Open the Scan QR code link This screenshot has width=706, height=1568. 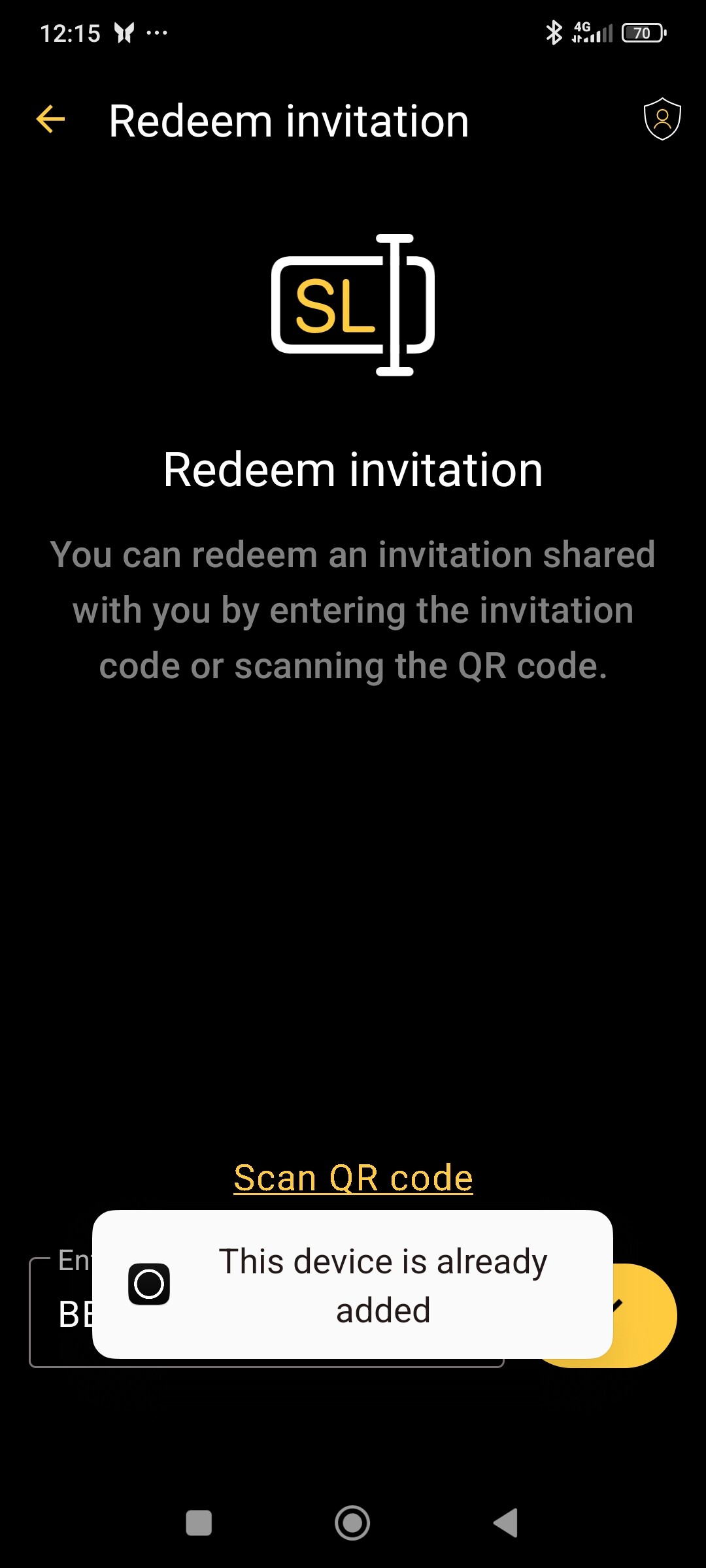coord(353,1178)
